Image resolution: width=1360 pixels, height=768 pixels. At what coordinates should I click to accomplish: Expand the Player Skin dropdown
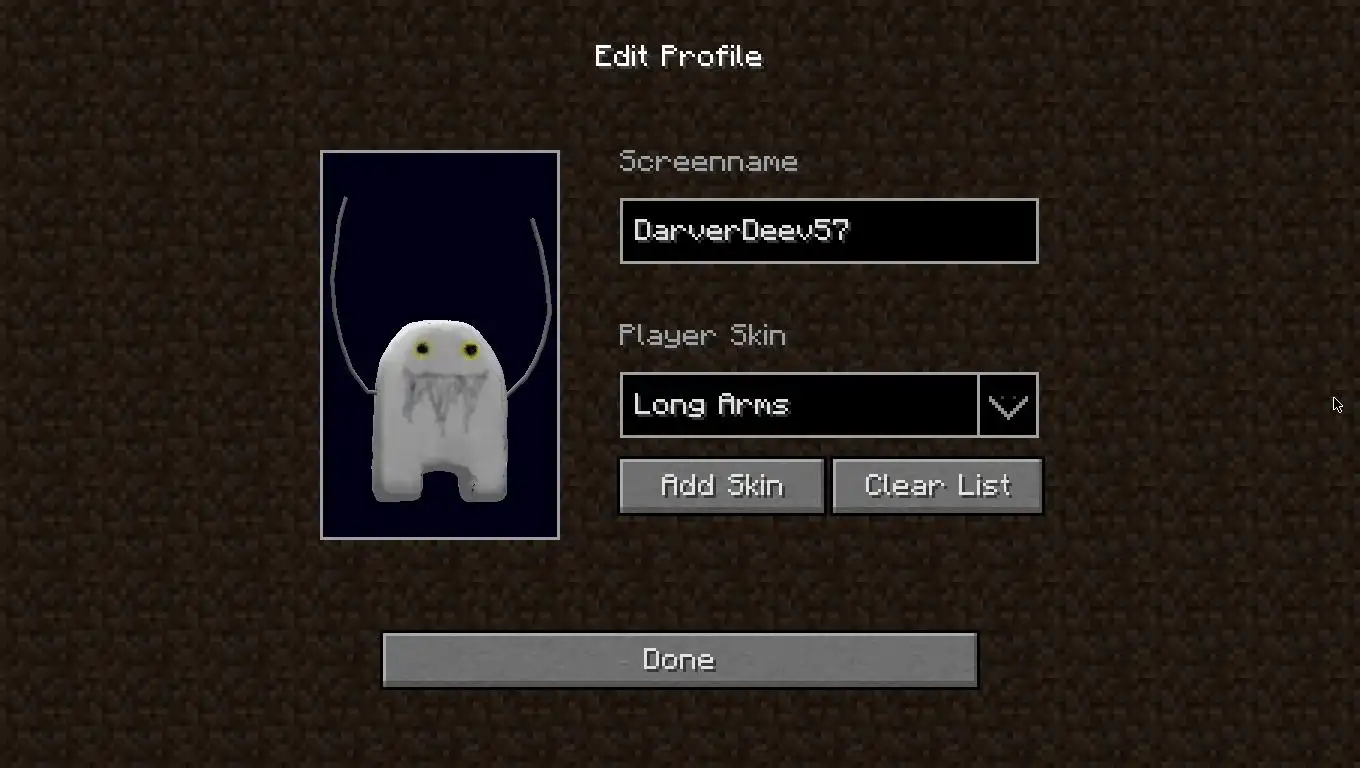[x=1007, y=405]
